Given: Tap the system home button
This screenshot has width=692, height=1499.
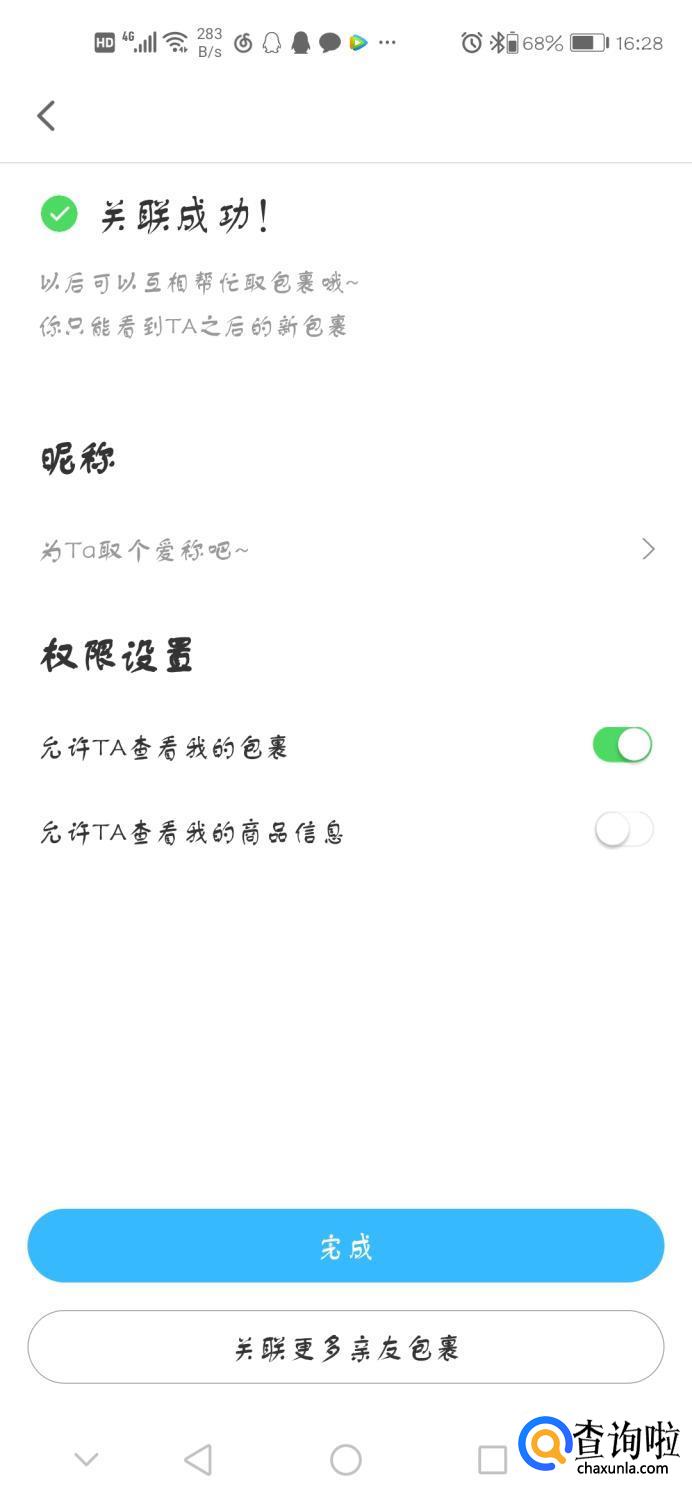Looking at the screenshot, I should (346, 1460).
